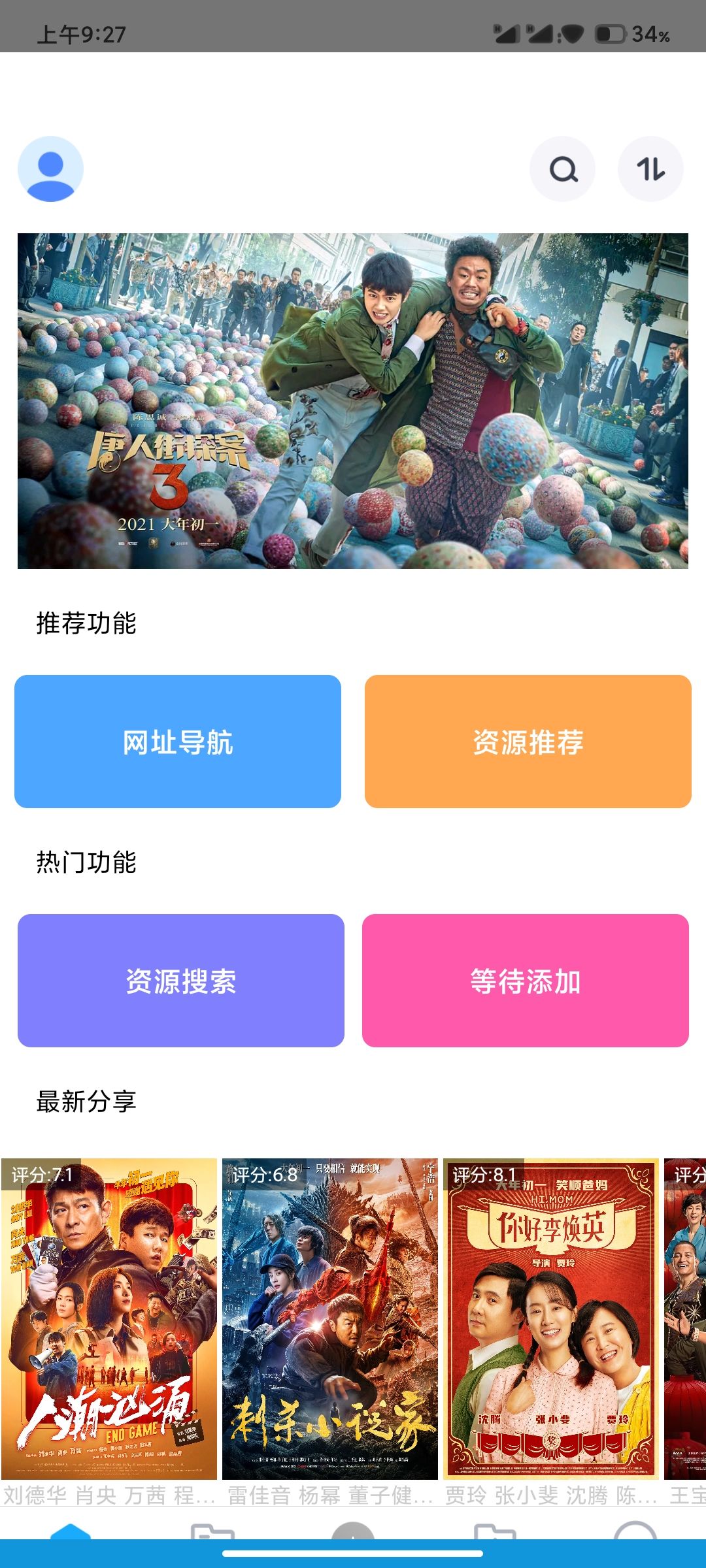Image resolution: width=706 pixels, height=1568 pixels.
Task: Open the search icon
Action: [x=562, y=169]
